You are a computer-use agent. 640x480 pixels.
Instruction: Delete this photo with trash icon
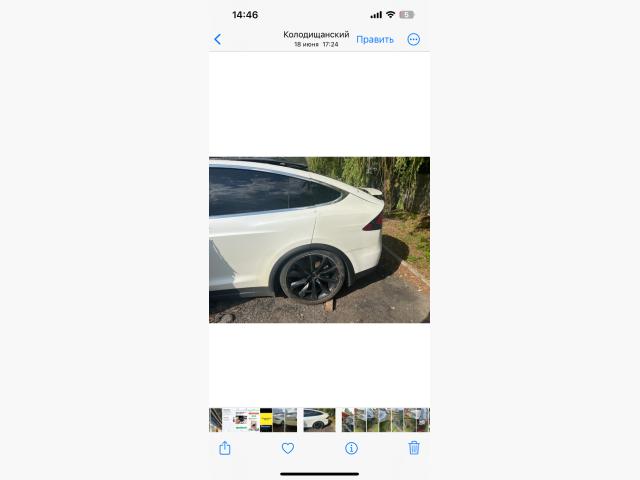tap(414, 448)
